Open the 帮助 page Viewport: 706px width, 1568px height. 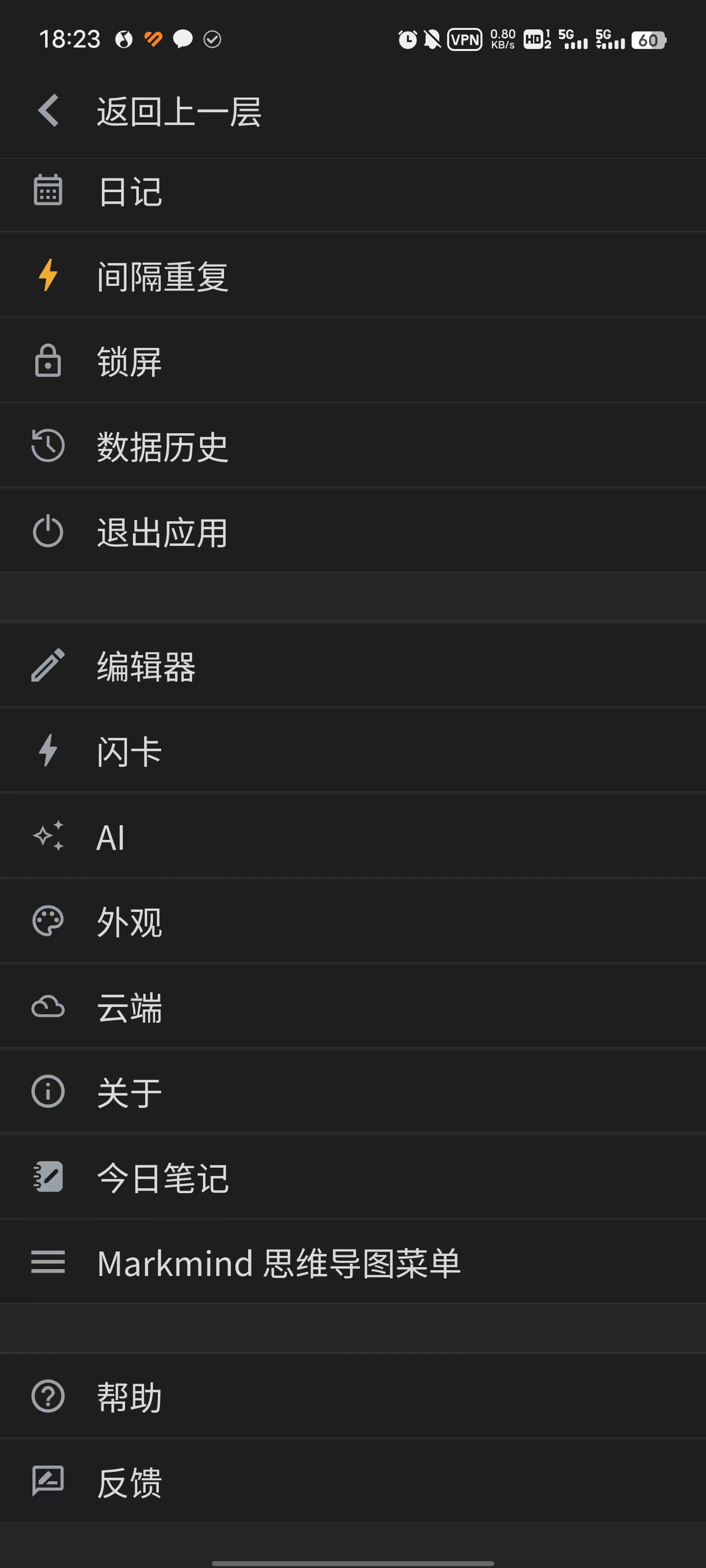click(x=129, y=1397)
